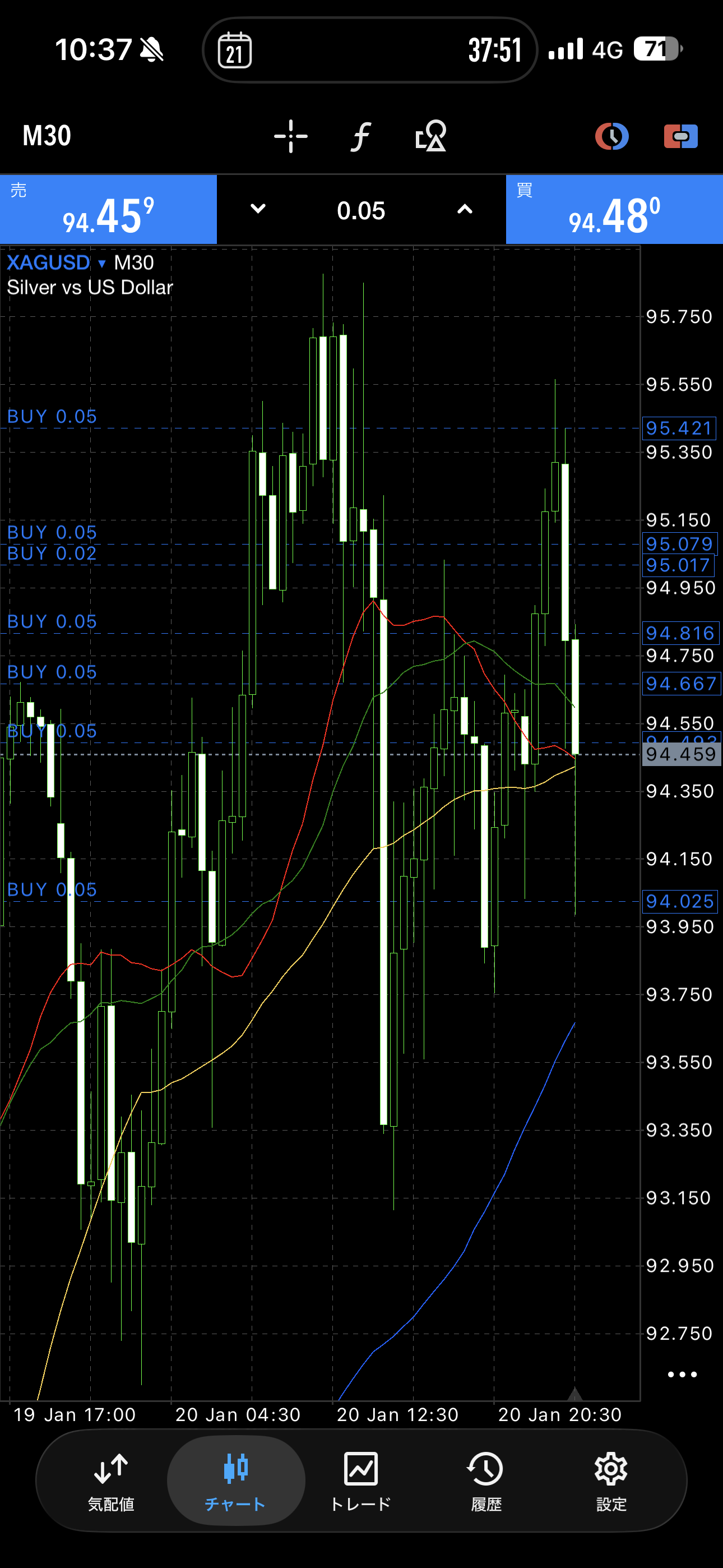723x1568 pixels.
Task: Open the indicators function menu
Action: coord(361,136)
